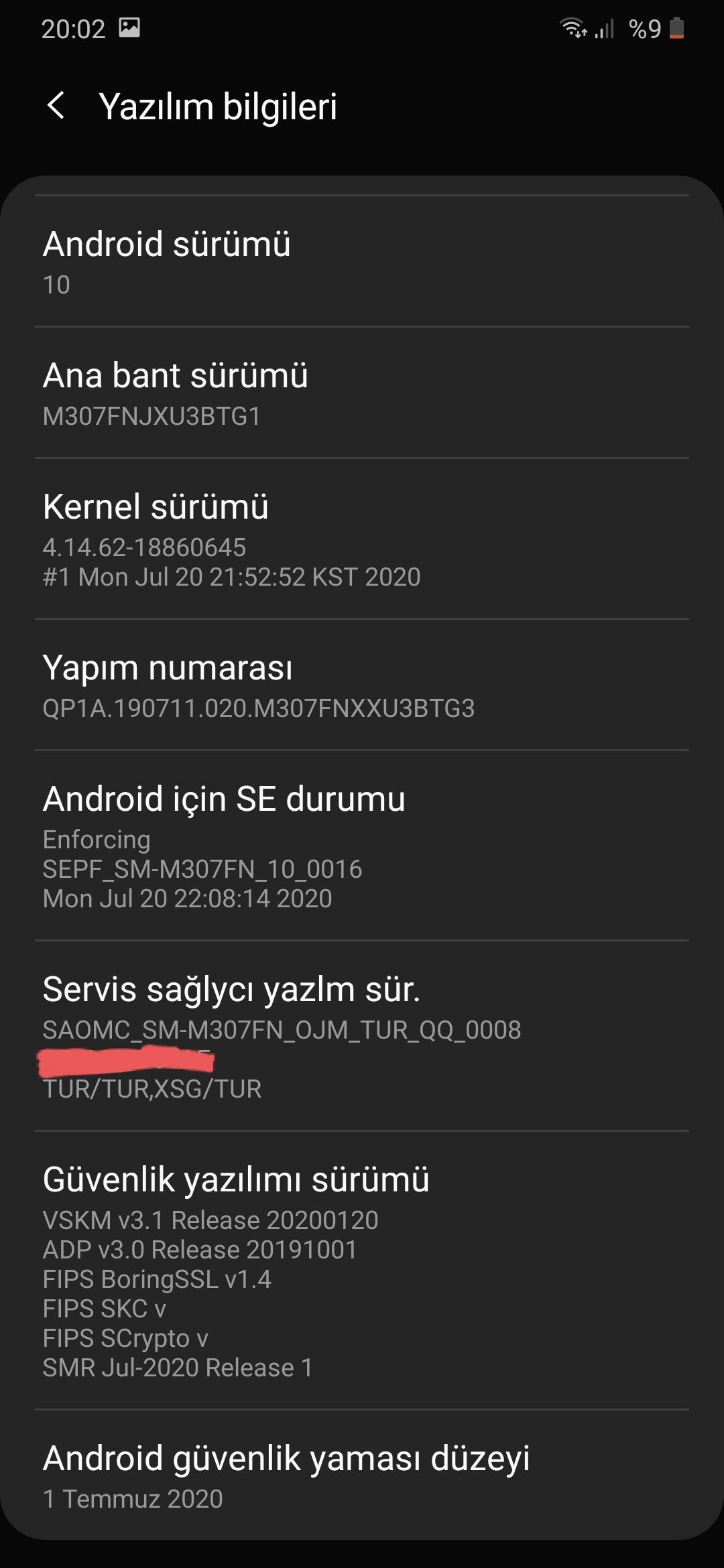Image resolution: width=724 pixels, height=1568 pixels.
Task: Tap the Yapım numarası row
Action: pyautogui.click(x=362, y=685)
